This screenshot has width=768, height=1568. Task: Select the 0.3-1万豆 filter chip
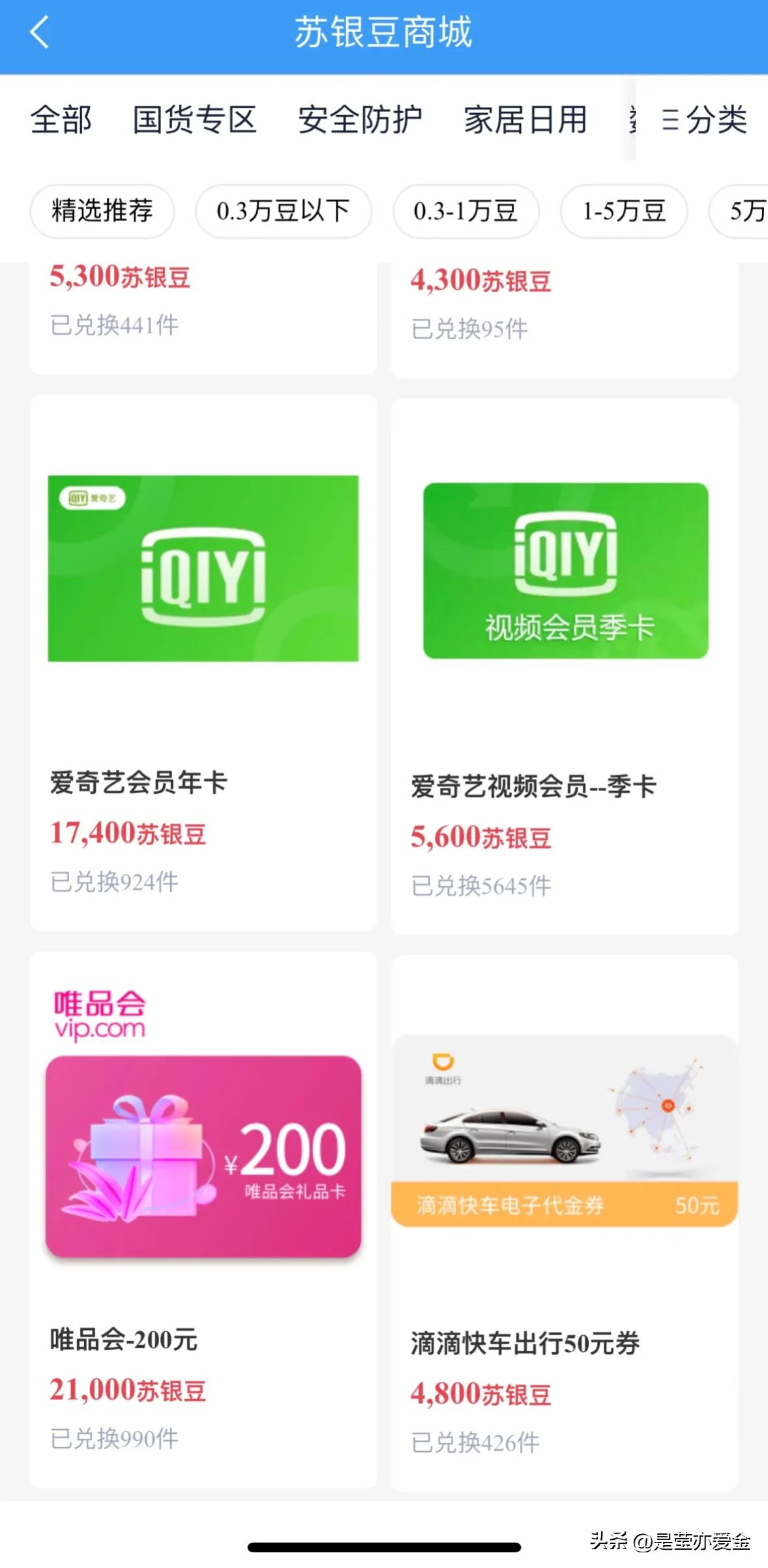pyautogui.click(x=465, y=211)
